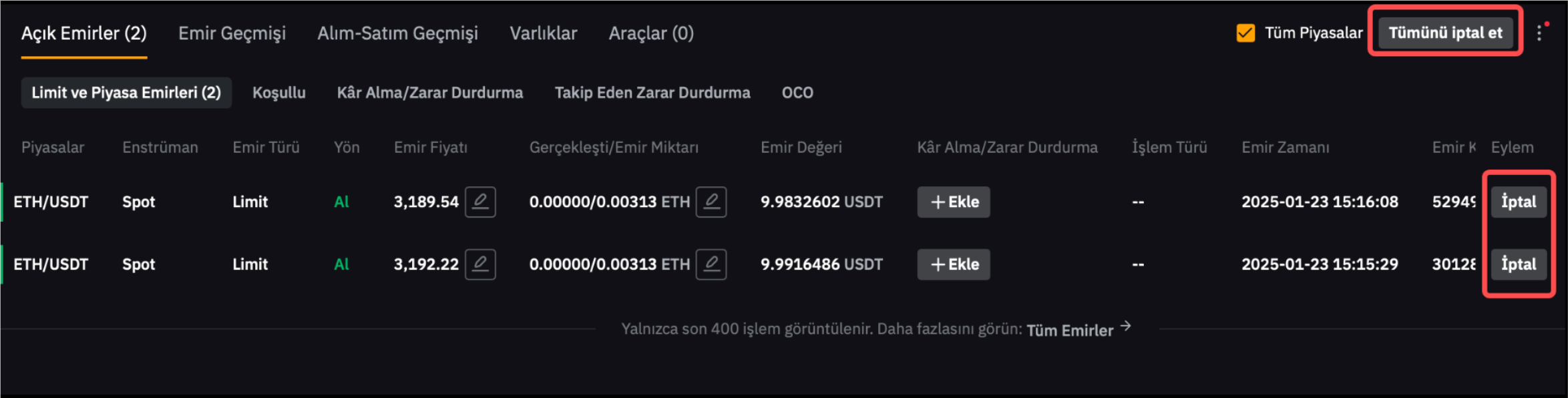Cancel the order placed at 15:16:08

[1518, 202]
